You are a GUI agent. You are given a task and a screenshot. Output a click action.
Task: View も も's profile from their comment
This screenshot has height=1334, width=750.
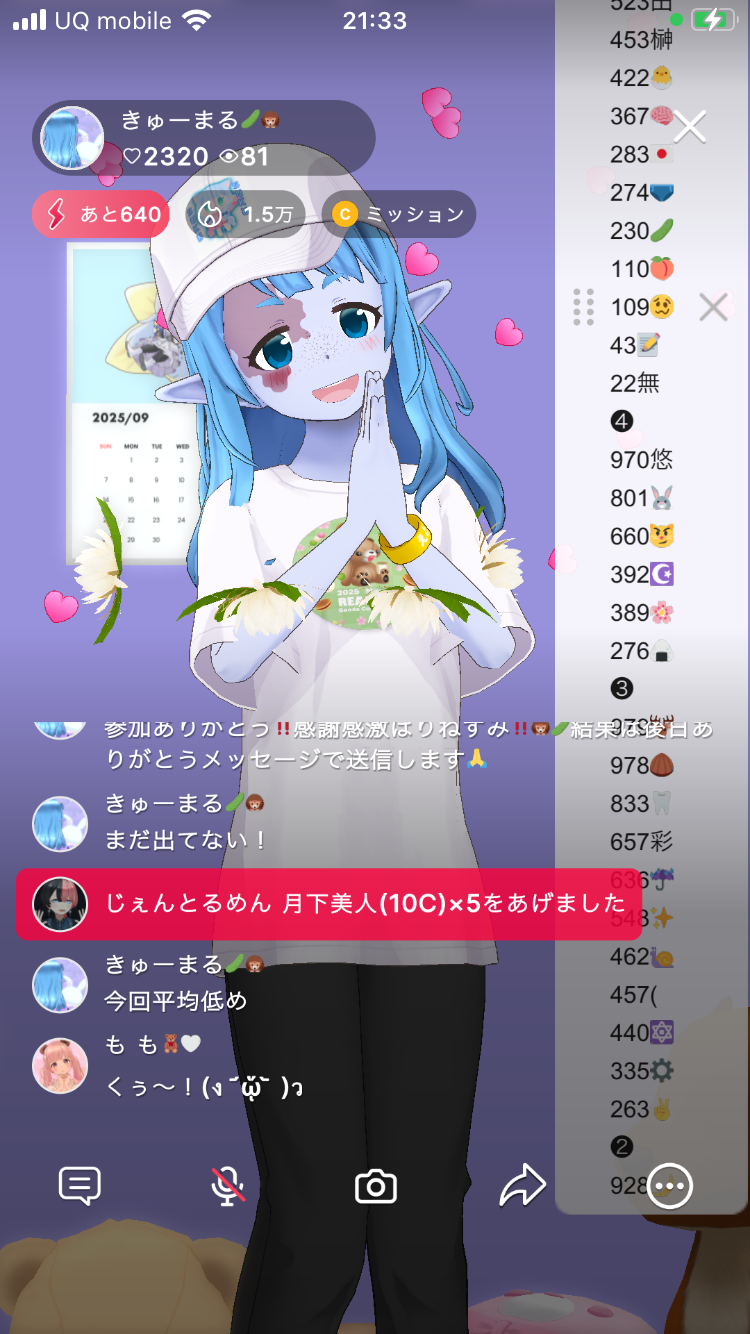click(60, 1065)
